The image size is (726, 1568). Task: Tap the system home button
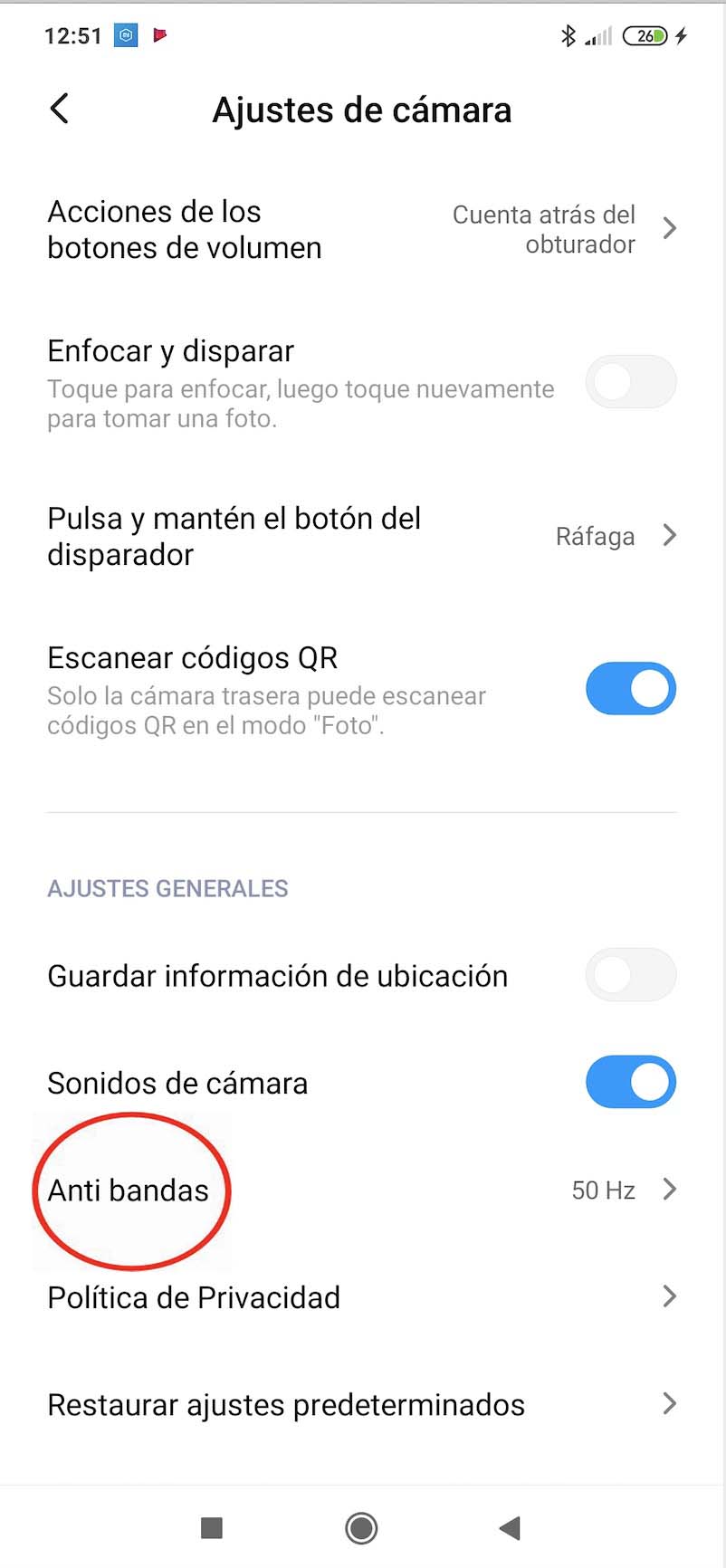[x=361, y=1528]
